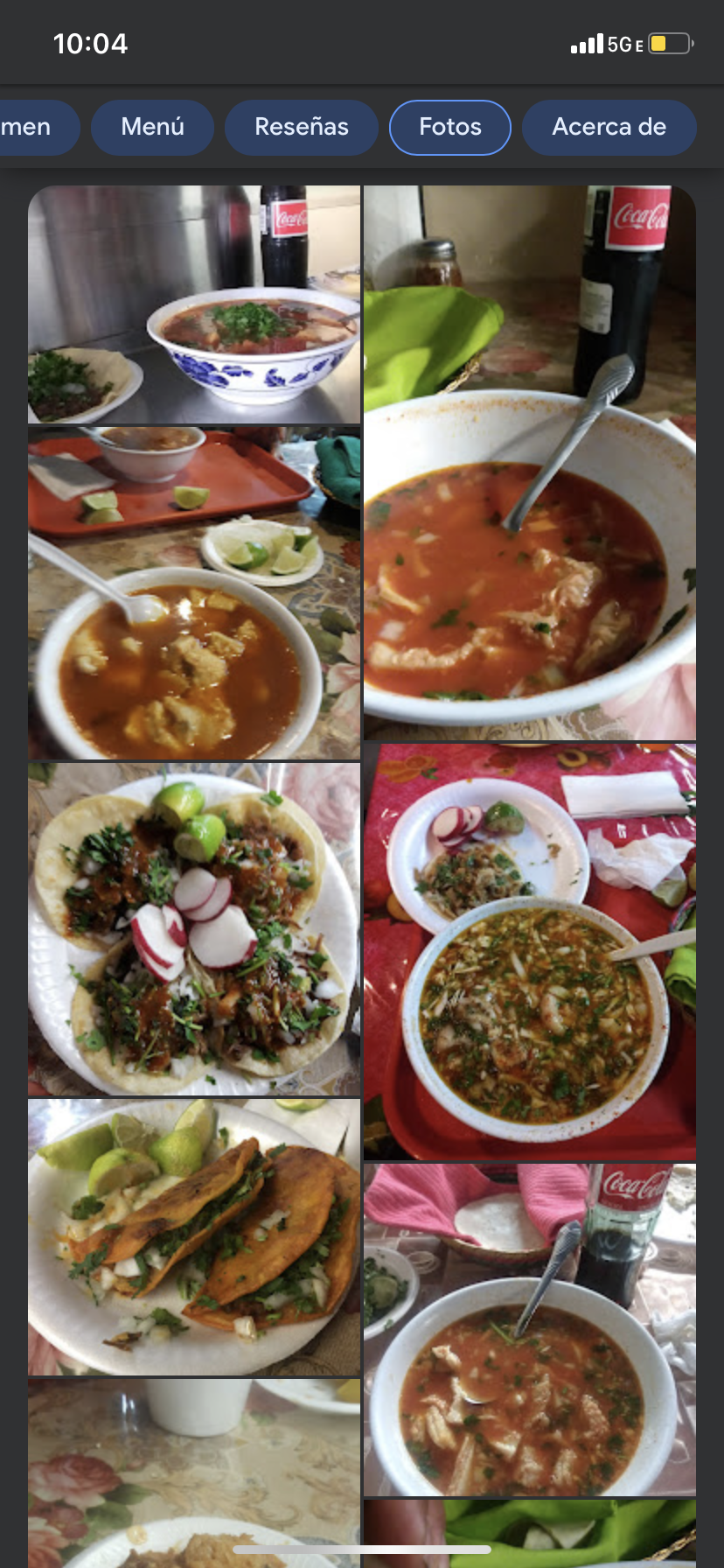This screenshot has height=1568, width=724.
Task: View large red soup photo with spoon
Action: pyautogui.click(x=529, y=462)
